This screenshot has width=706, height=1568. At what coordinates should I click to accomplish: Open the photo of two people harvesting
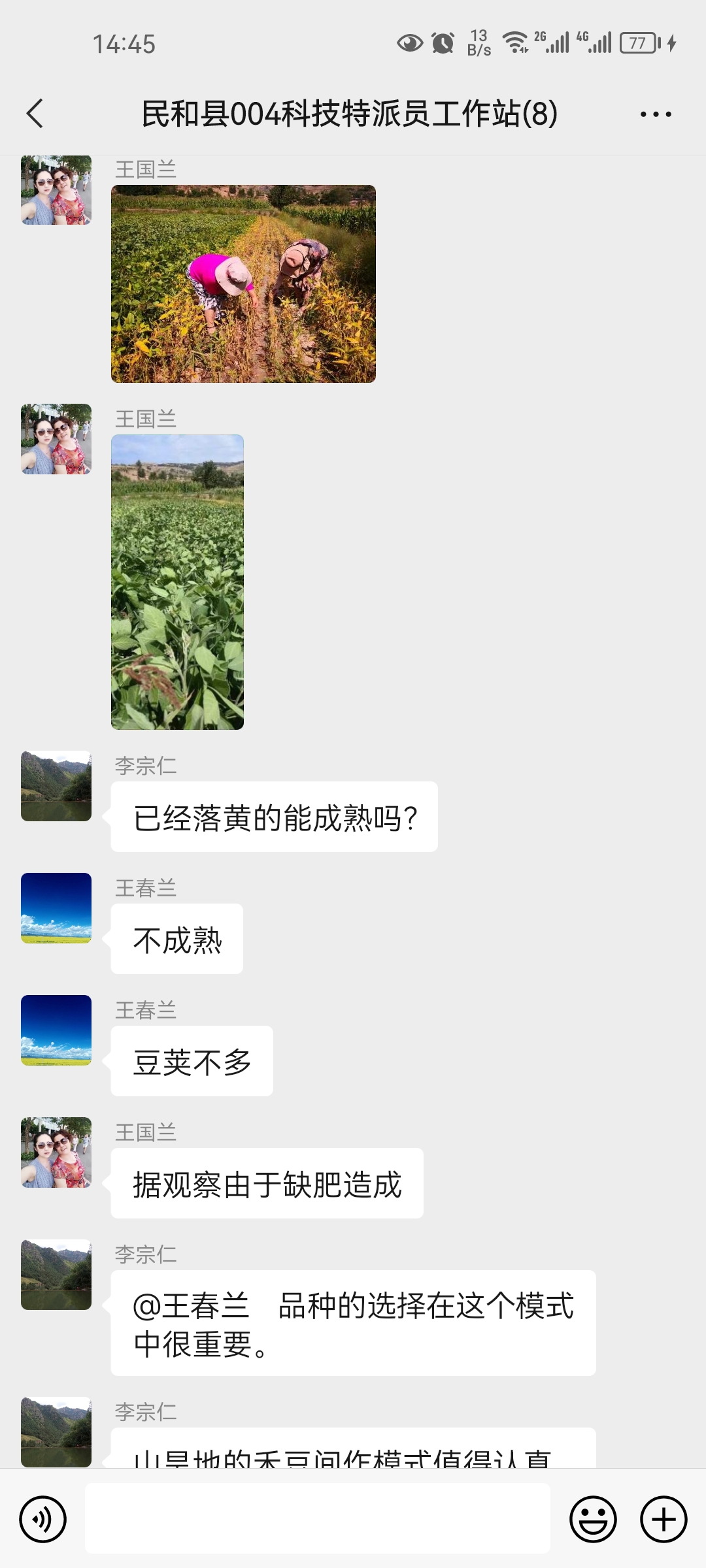(x=243, y=284)
